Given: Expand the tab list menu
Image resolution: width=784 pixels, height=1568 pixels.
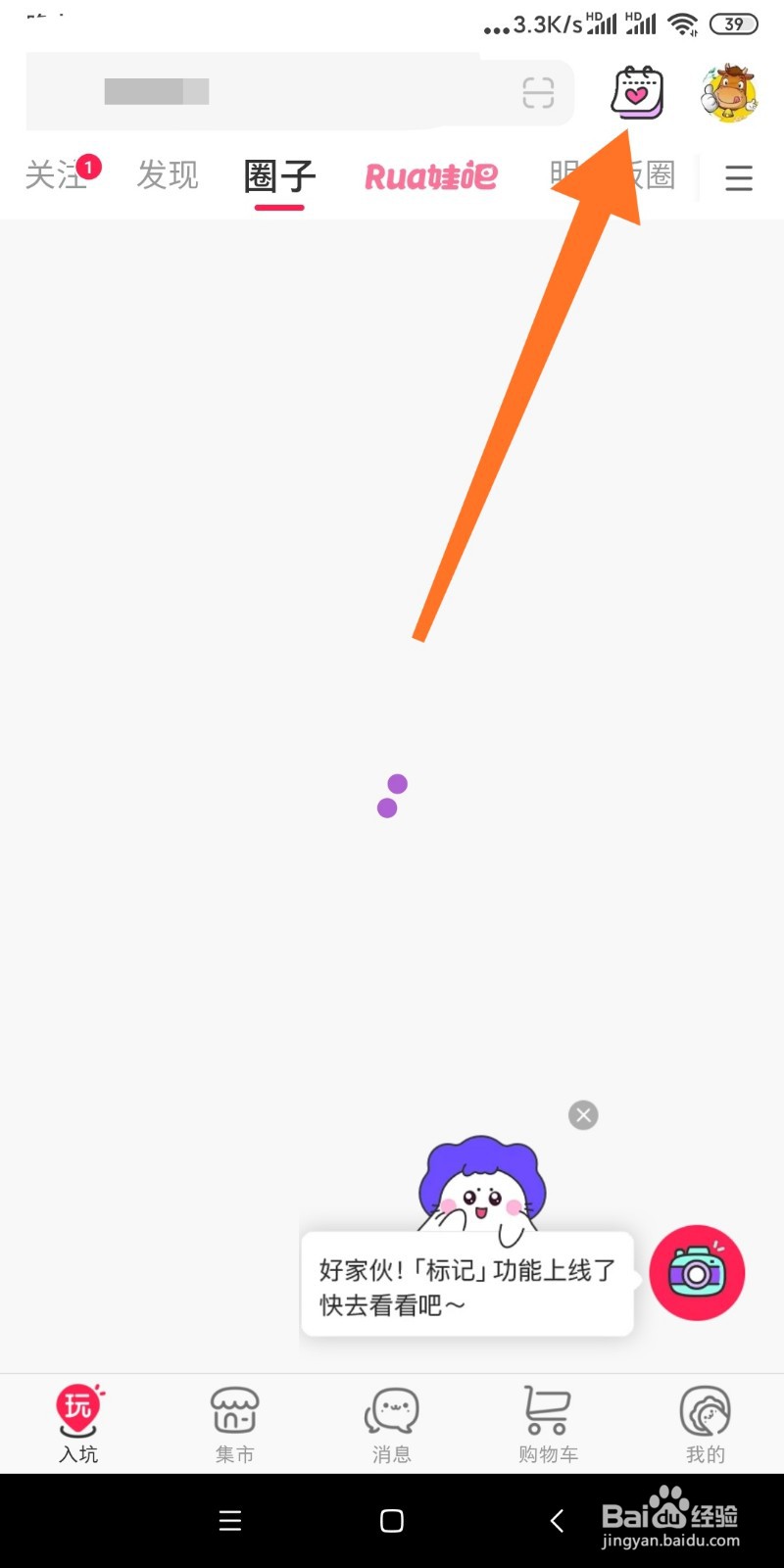Looking at the screenshot, I should click(739, 178).
